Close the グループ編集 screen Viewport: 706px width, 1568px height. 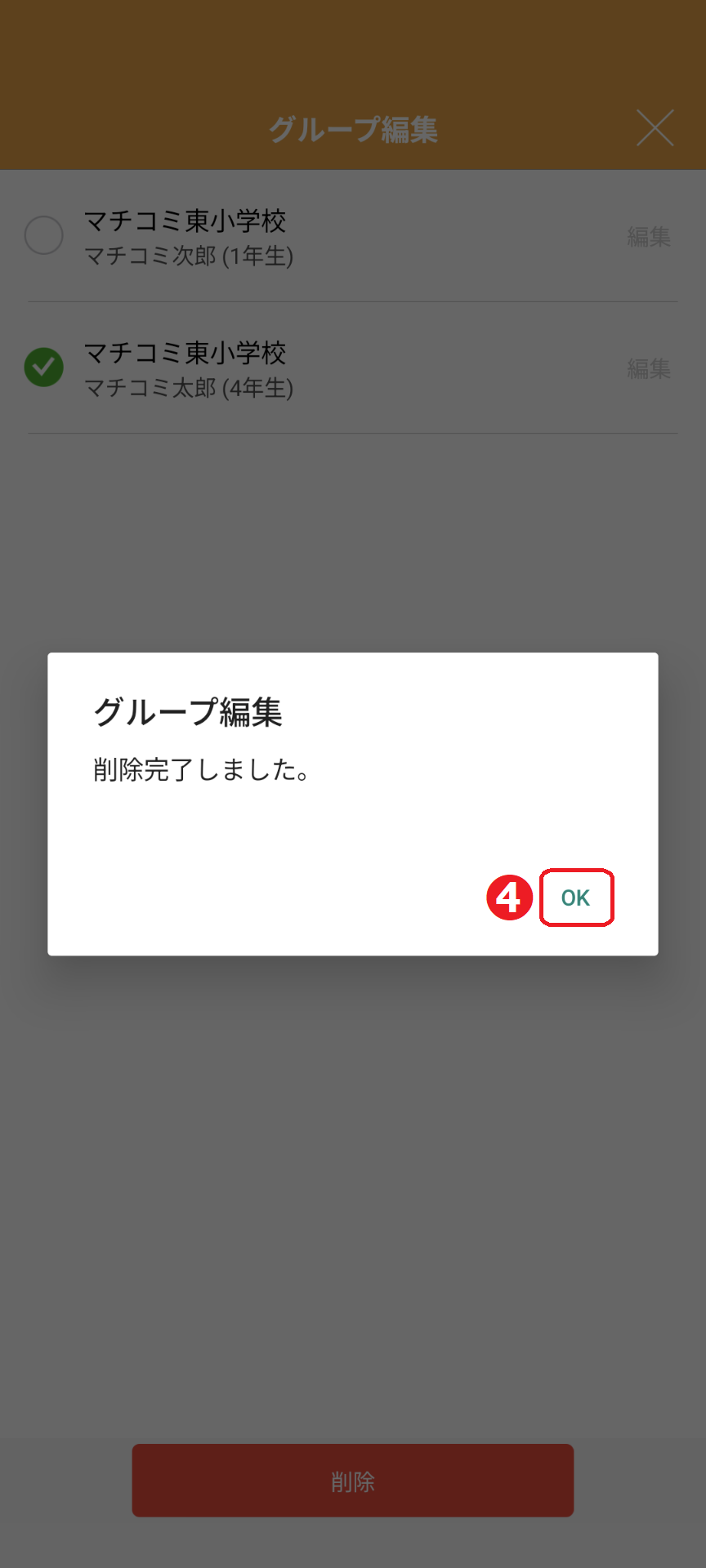click(x=655, y=128)
